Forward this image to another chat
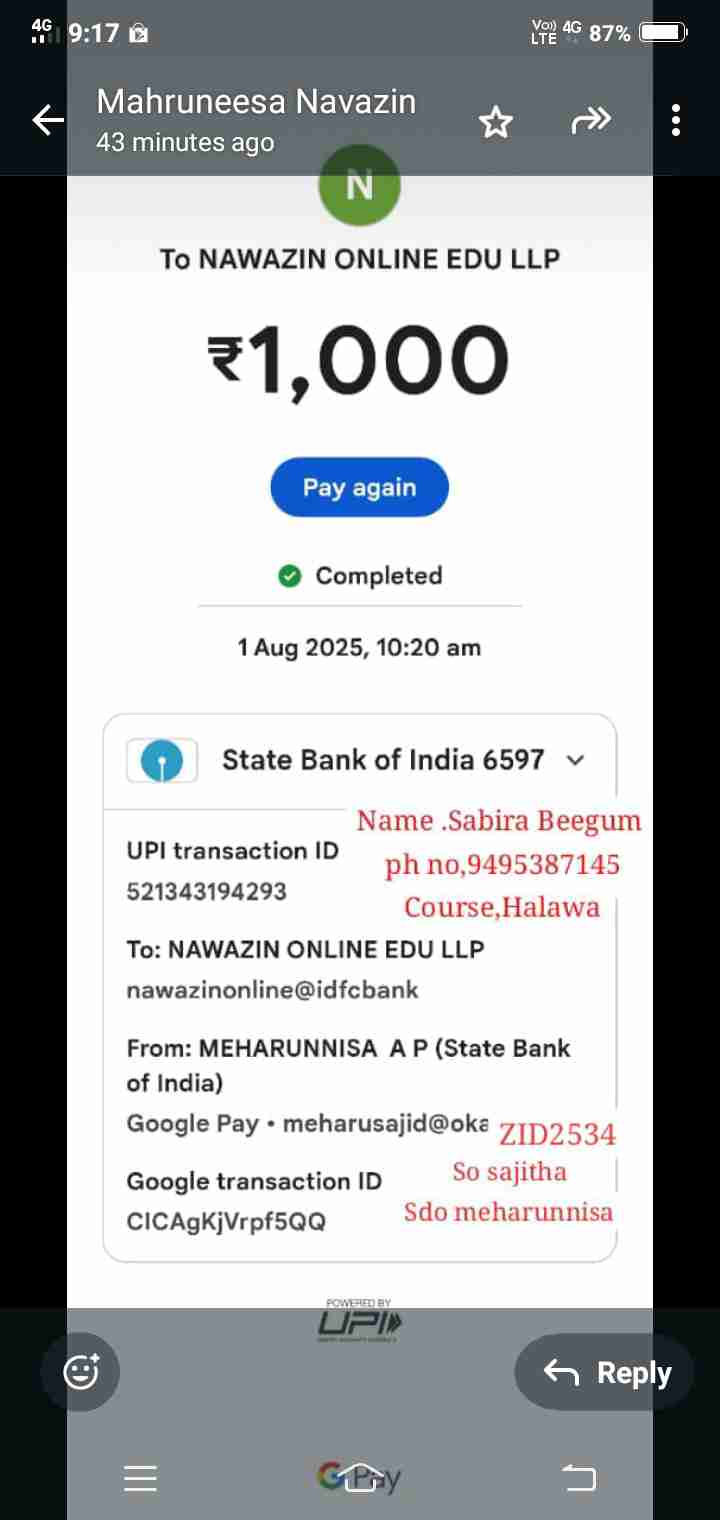Image resolution: width=720 pixels, height=1520 pixels. click(590, 121)
